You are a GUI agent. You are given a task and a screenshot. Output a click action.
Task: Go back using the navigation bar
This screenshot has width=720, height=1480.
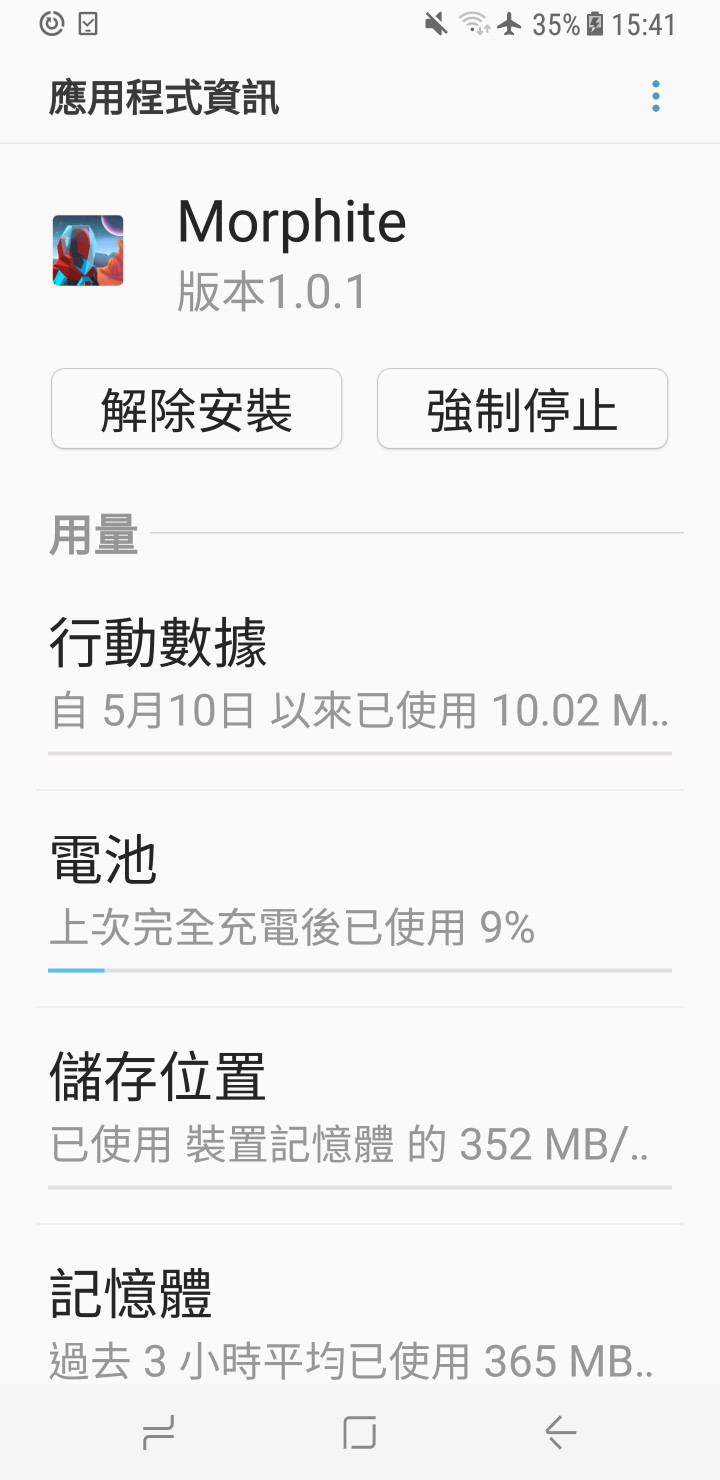tap(561, 1434)
